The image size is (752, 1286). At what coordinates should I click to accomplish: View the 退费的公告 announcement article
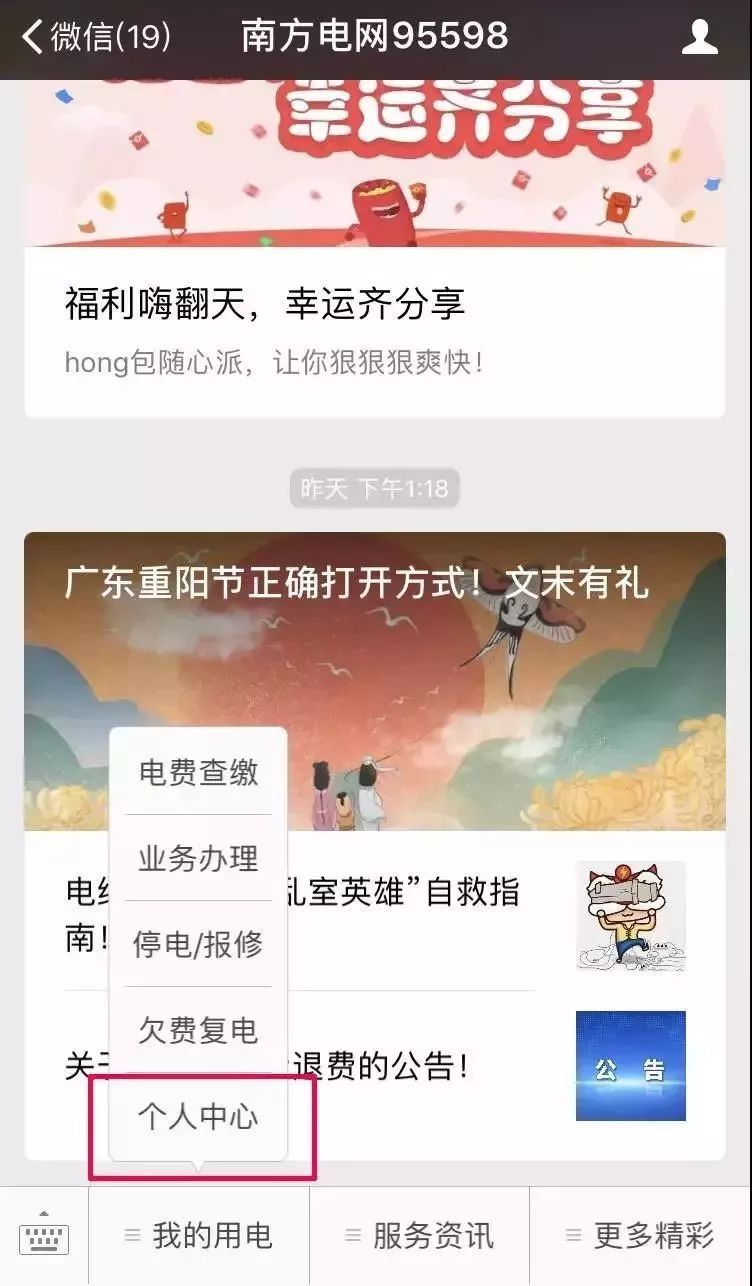pos(420,1067)
